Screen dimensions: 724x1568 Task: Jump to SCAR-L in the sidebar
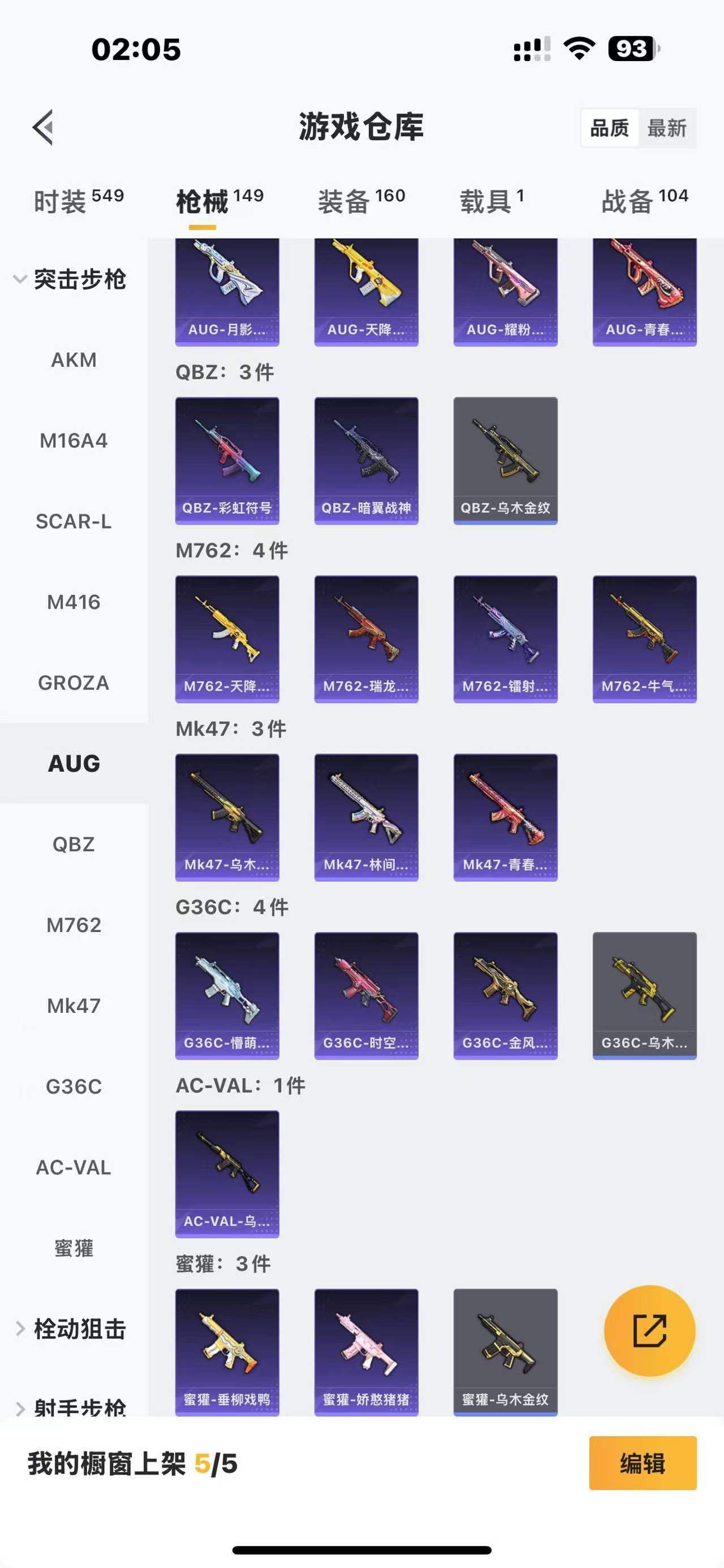tap(74, 522)
